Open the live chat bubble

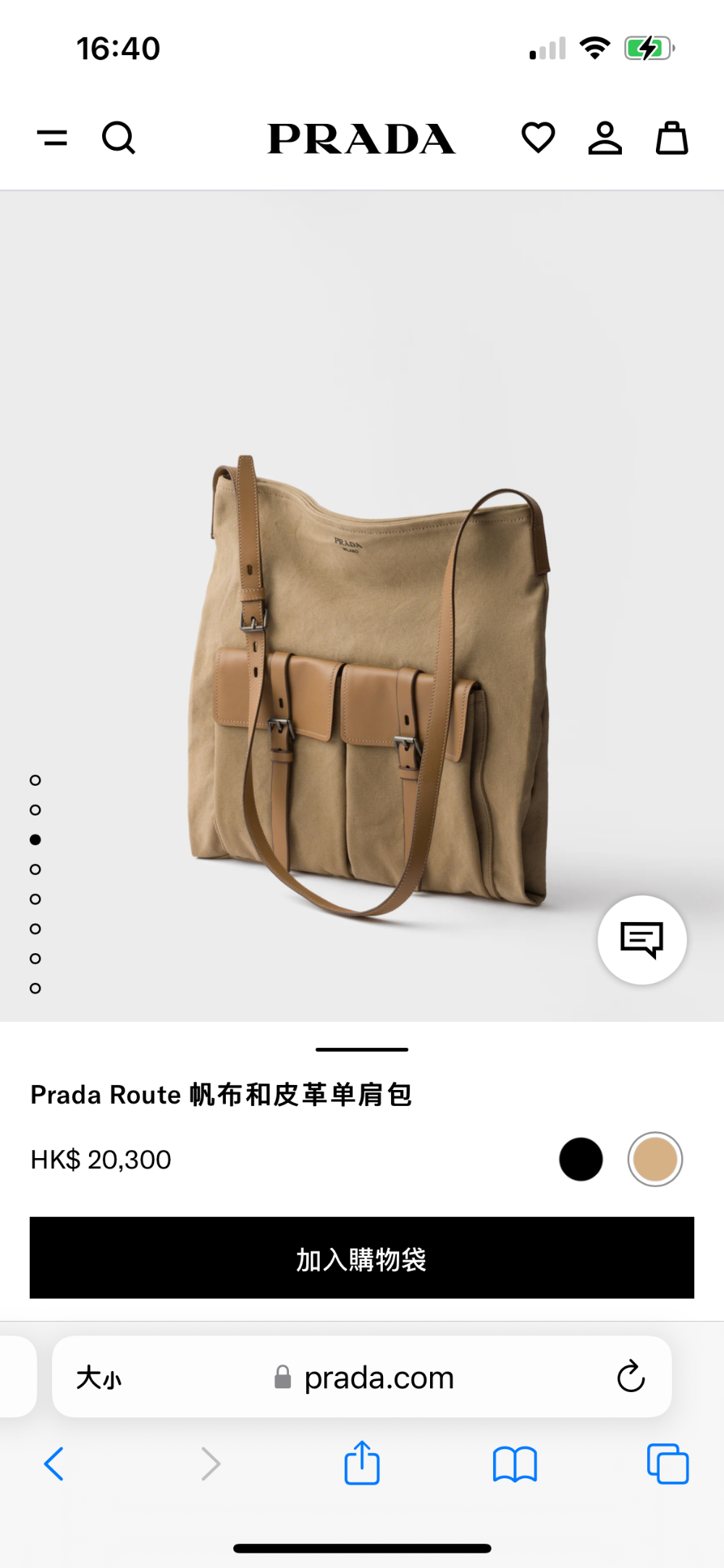[x=642, y=940]
